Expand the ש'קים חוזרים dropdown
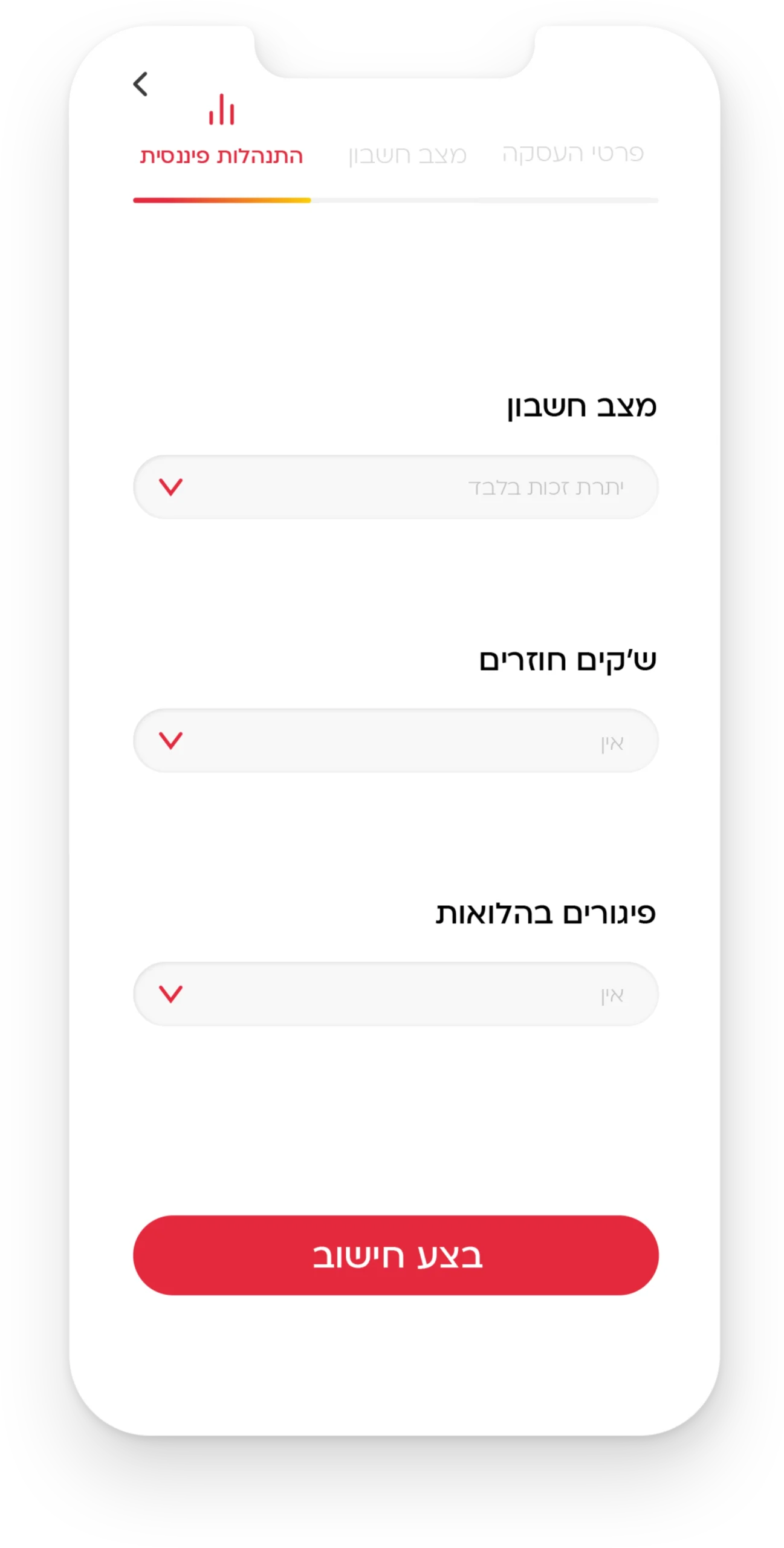784x1548 pixels. (395, 740)
